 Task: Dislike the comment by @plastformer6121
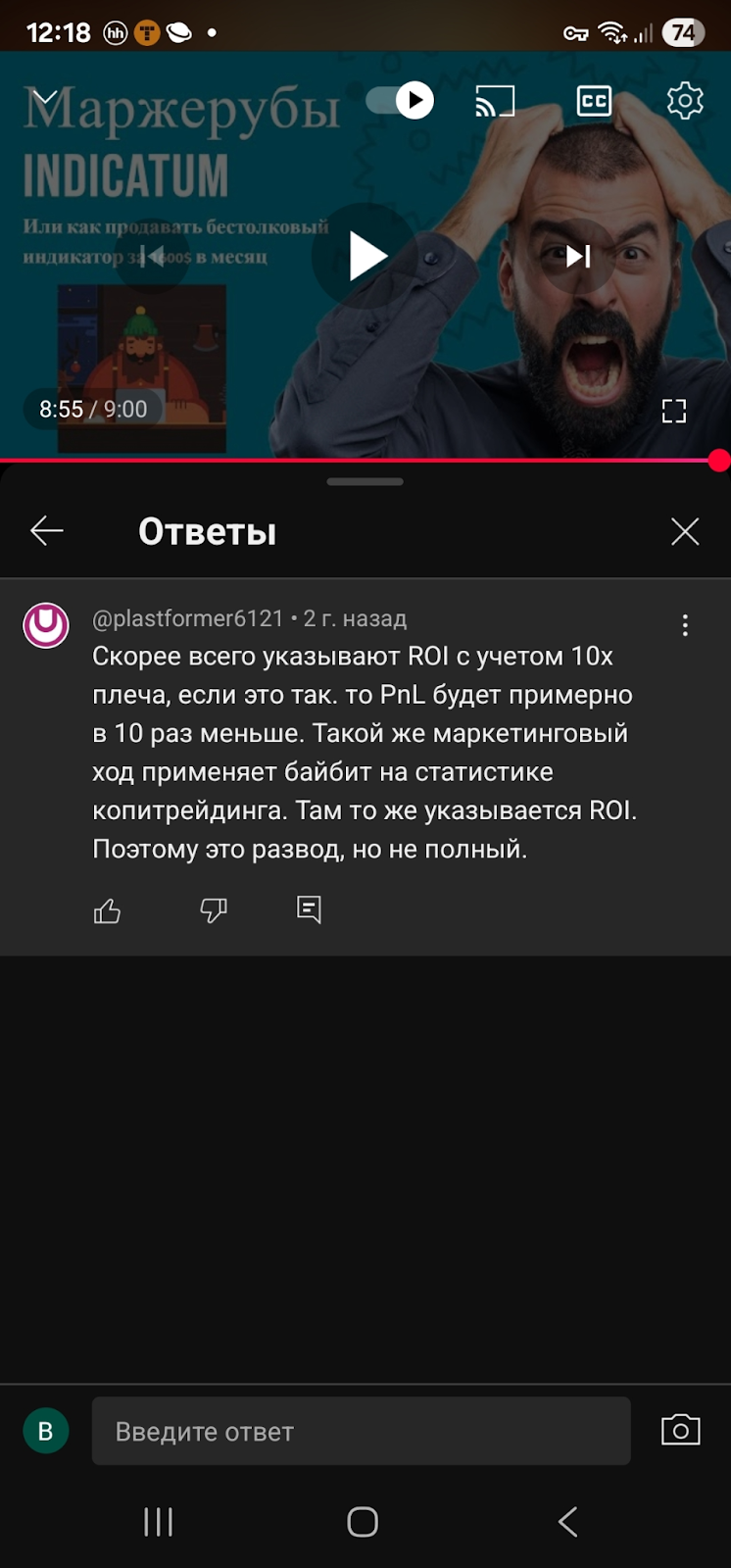point(213,911)
